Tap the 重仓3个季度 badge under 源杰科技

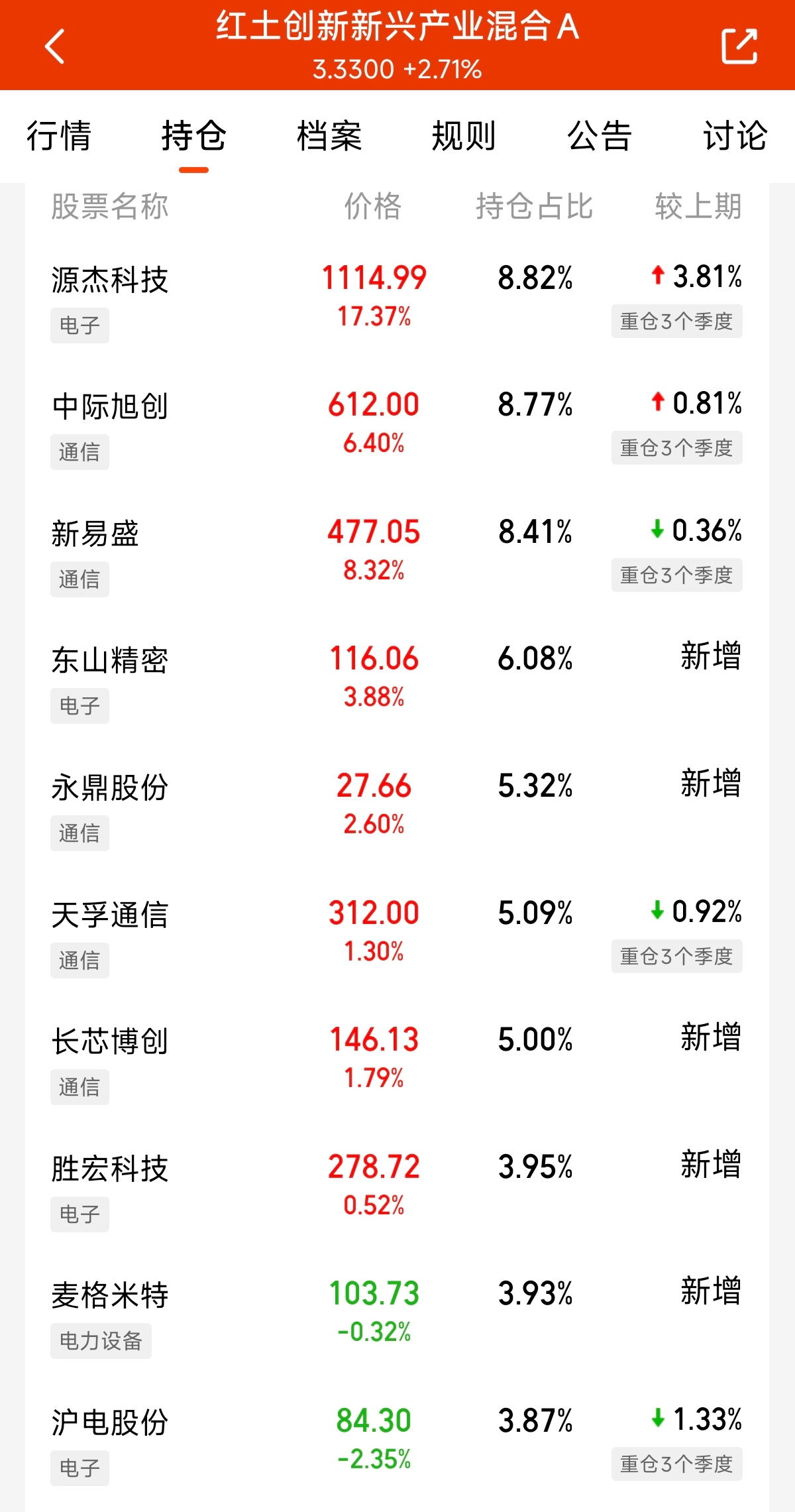(676, 321)
